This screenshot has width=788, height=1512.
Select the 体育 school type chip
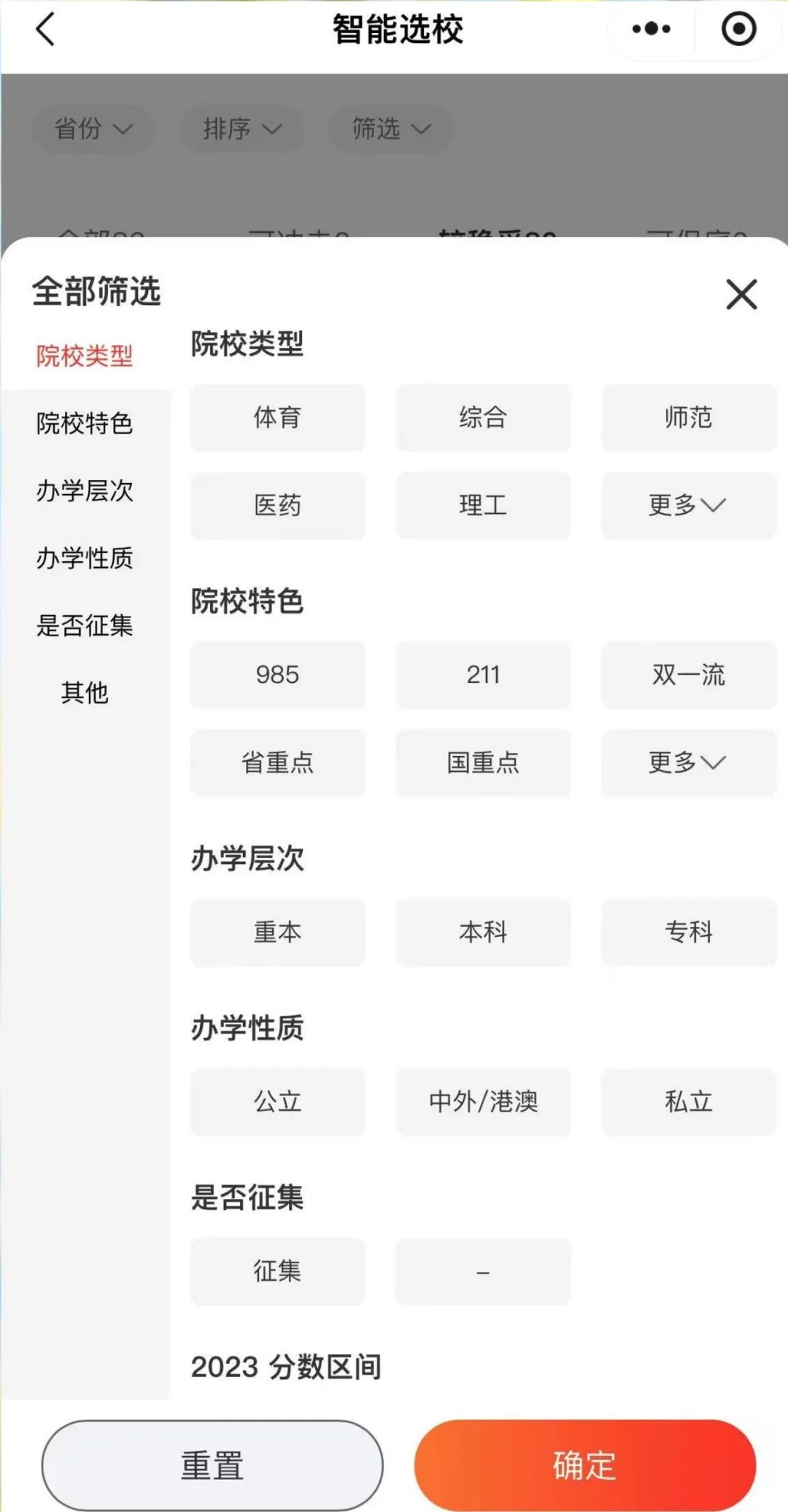point(277,417)
